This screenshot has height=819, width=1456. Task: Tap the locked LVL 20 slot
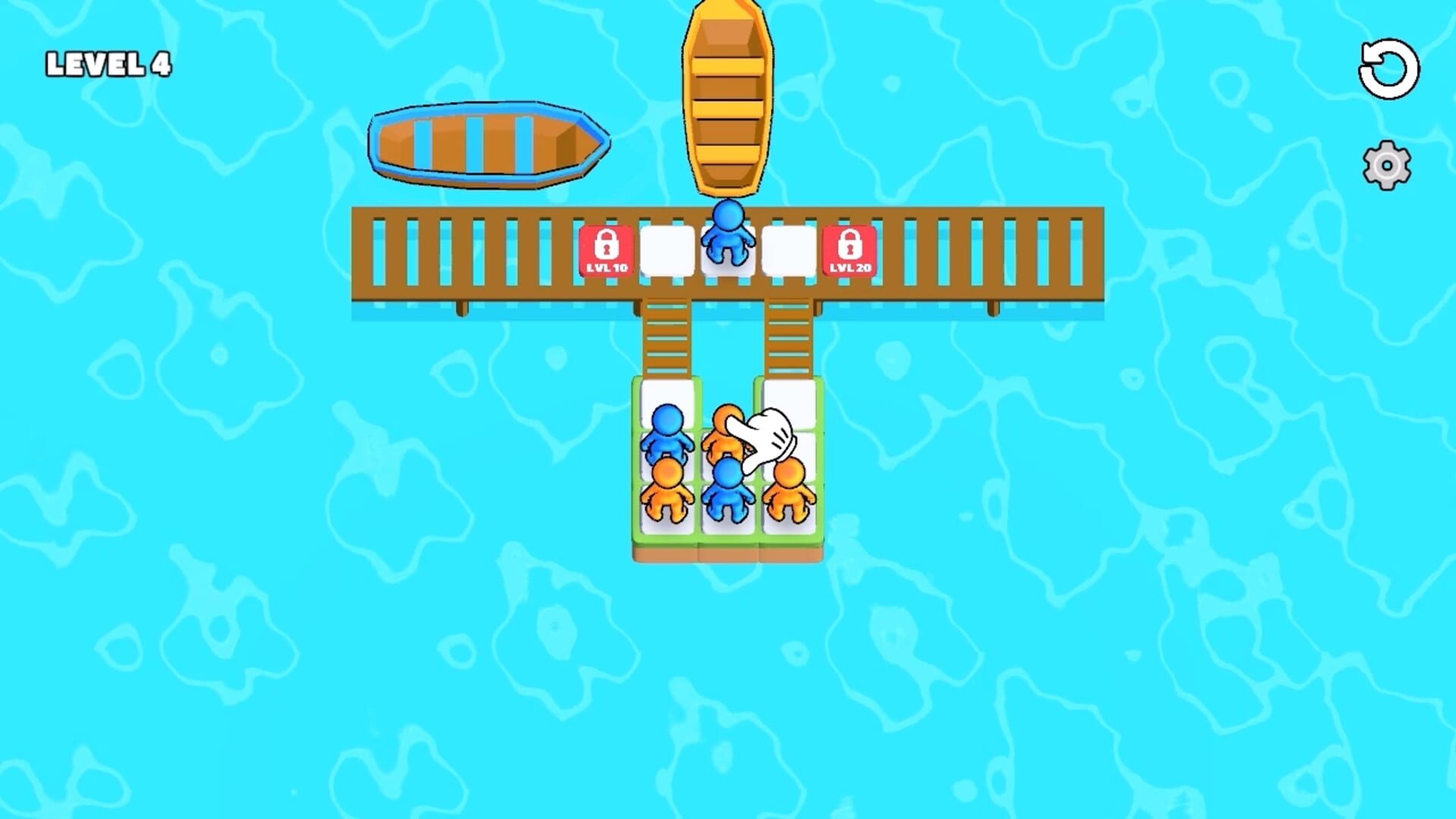point(849,250)
